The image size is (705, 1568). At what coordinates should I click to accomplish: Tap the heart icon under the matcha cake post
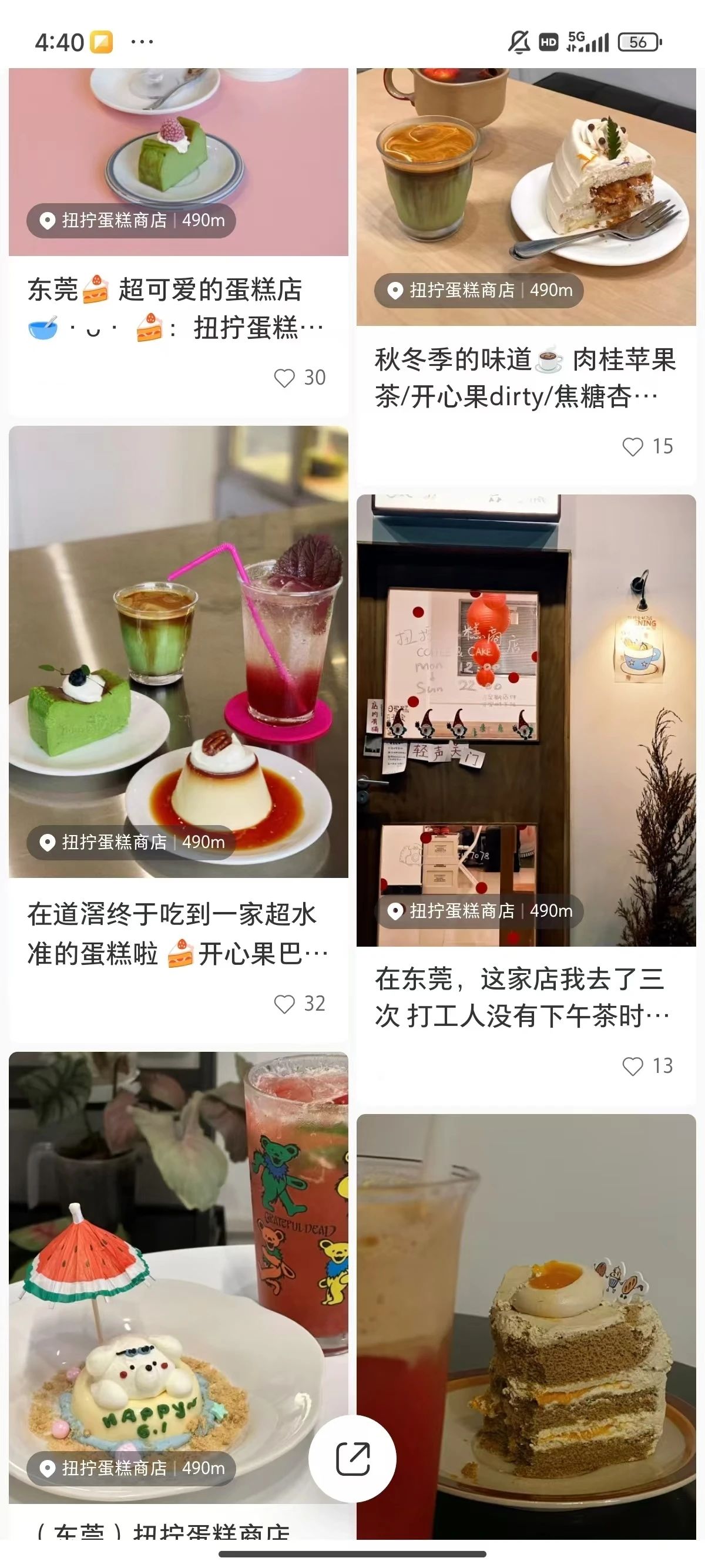tap(284, 378)
